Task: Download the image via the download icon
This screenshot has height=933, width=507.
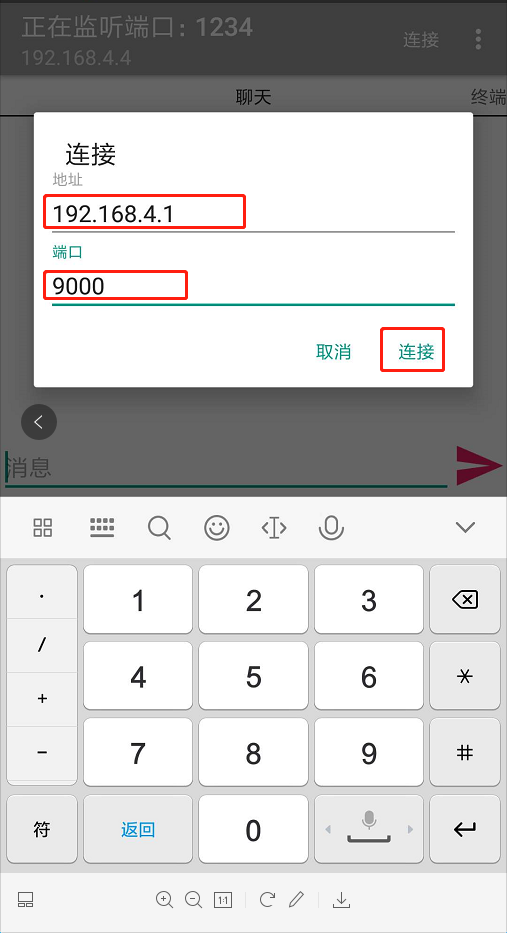Action: pos(341,900)
